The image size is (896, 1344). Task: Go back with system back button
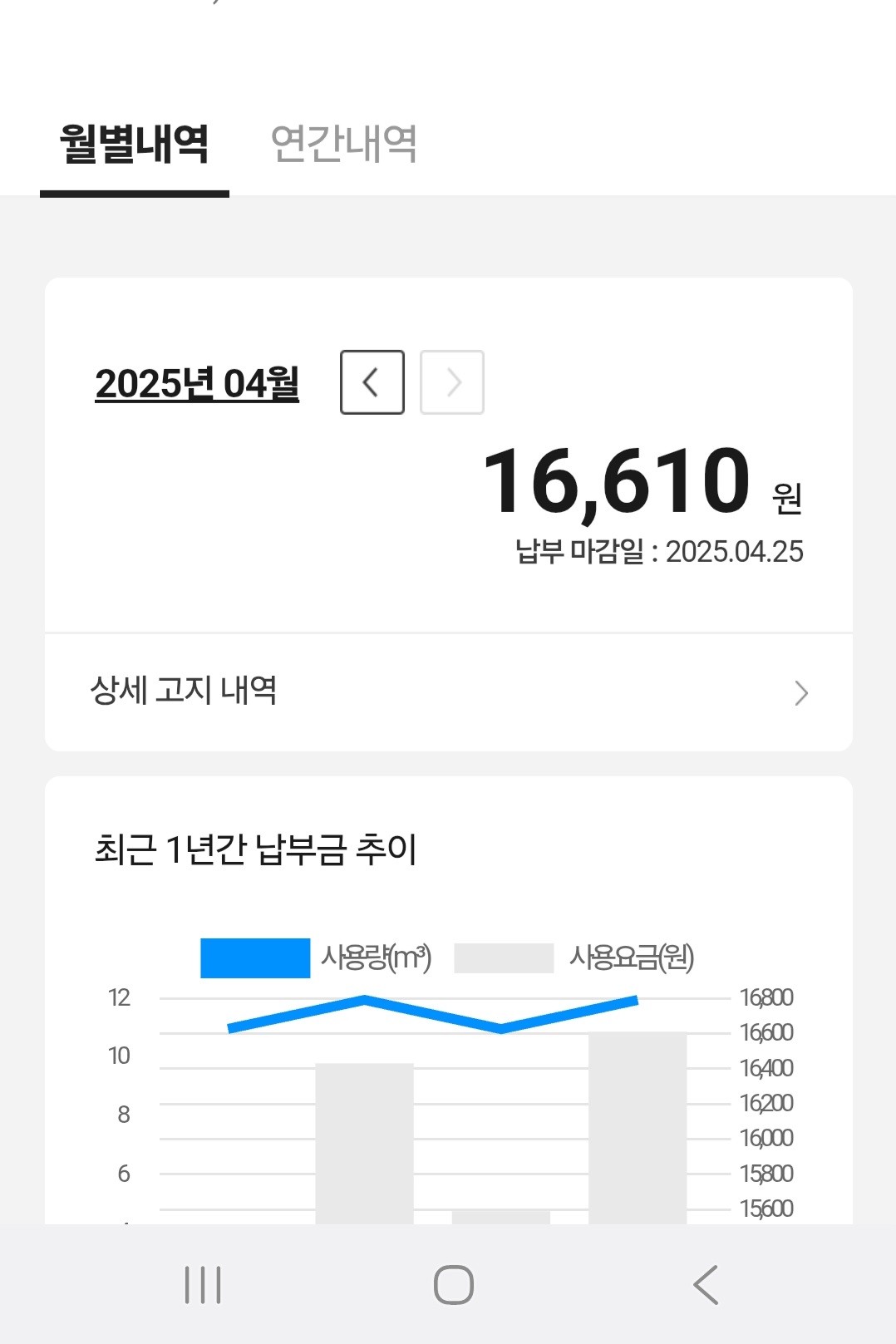pos(705,1285)
